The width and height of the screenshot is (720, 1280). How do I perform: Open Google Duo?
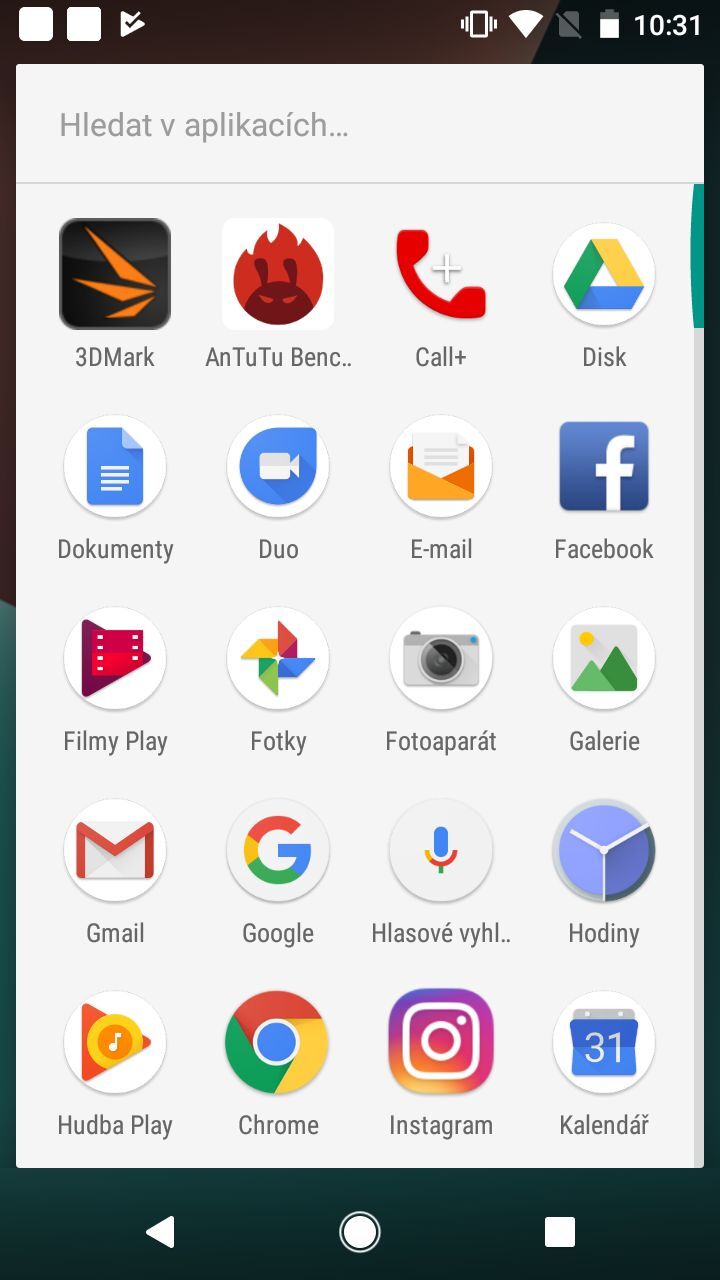click(x=277, y=466)
